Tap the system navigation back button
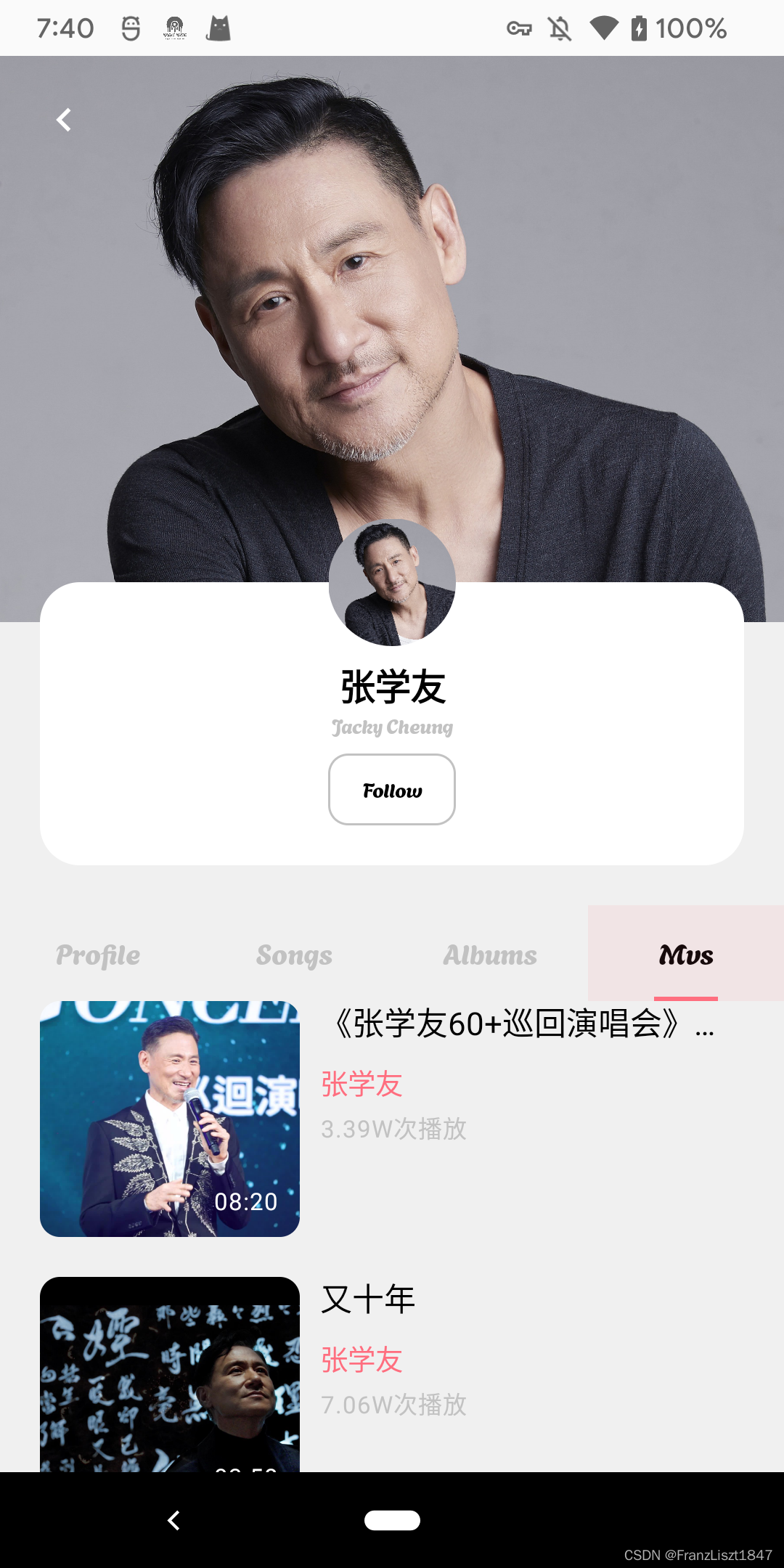The height and width of the screenshot is (1568, 784). click(x=173, y=1520)
